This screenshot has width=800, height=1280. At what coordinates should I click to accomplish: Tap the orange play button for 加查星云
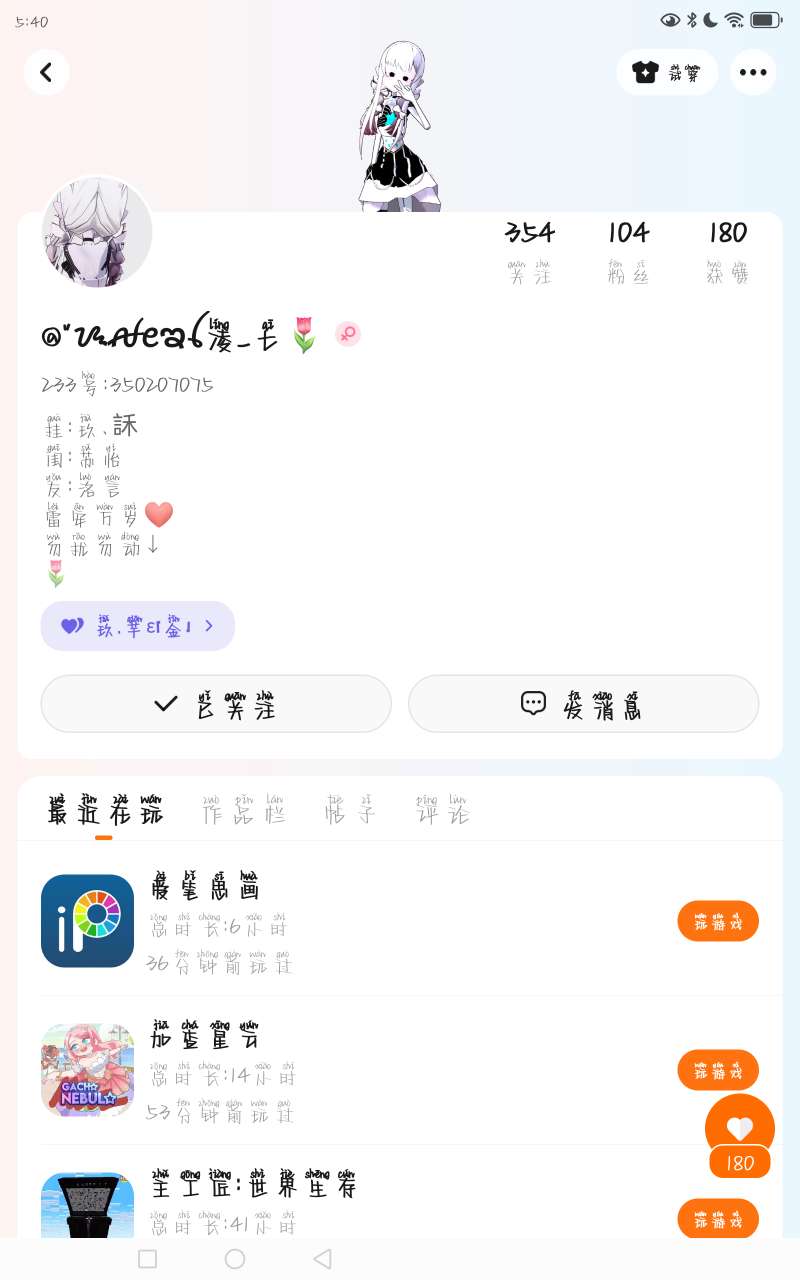coord(718,1070)
